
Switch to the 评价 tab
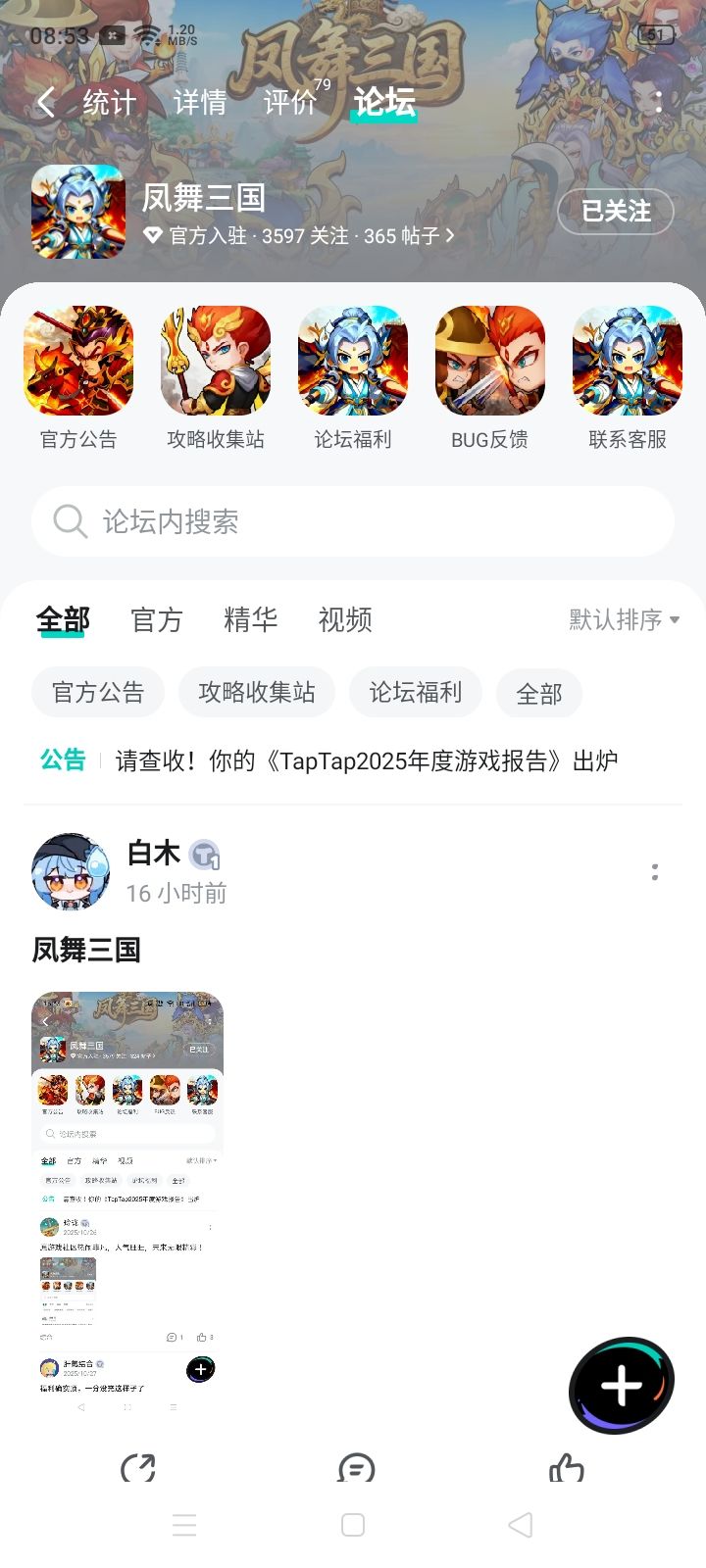(x=289, y=101)
